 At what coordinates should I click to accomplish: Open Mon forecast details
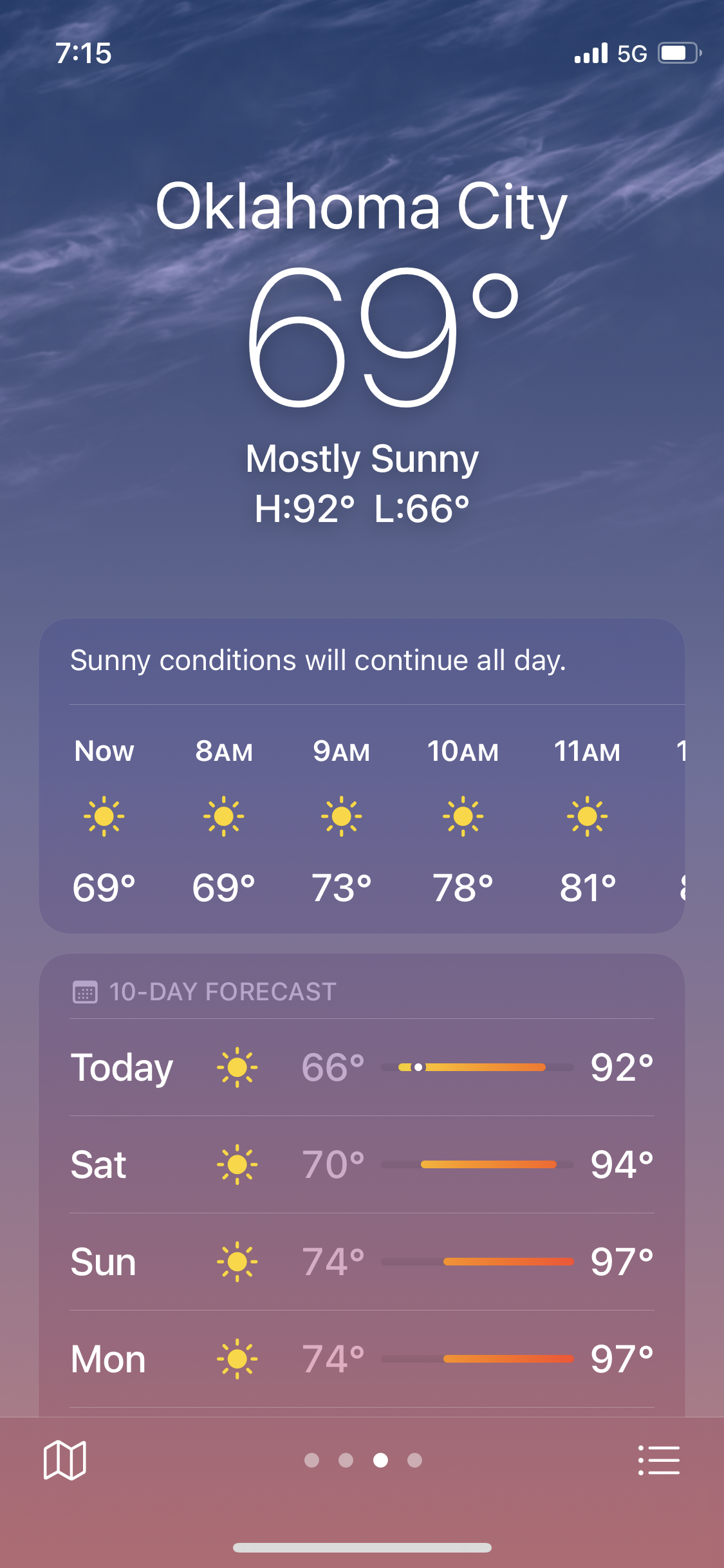(x=362, y=1359)
